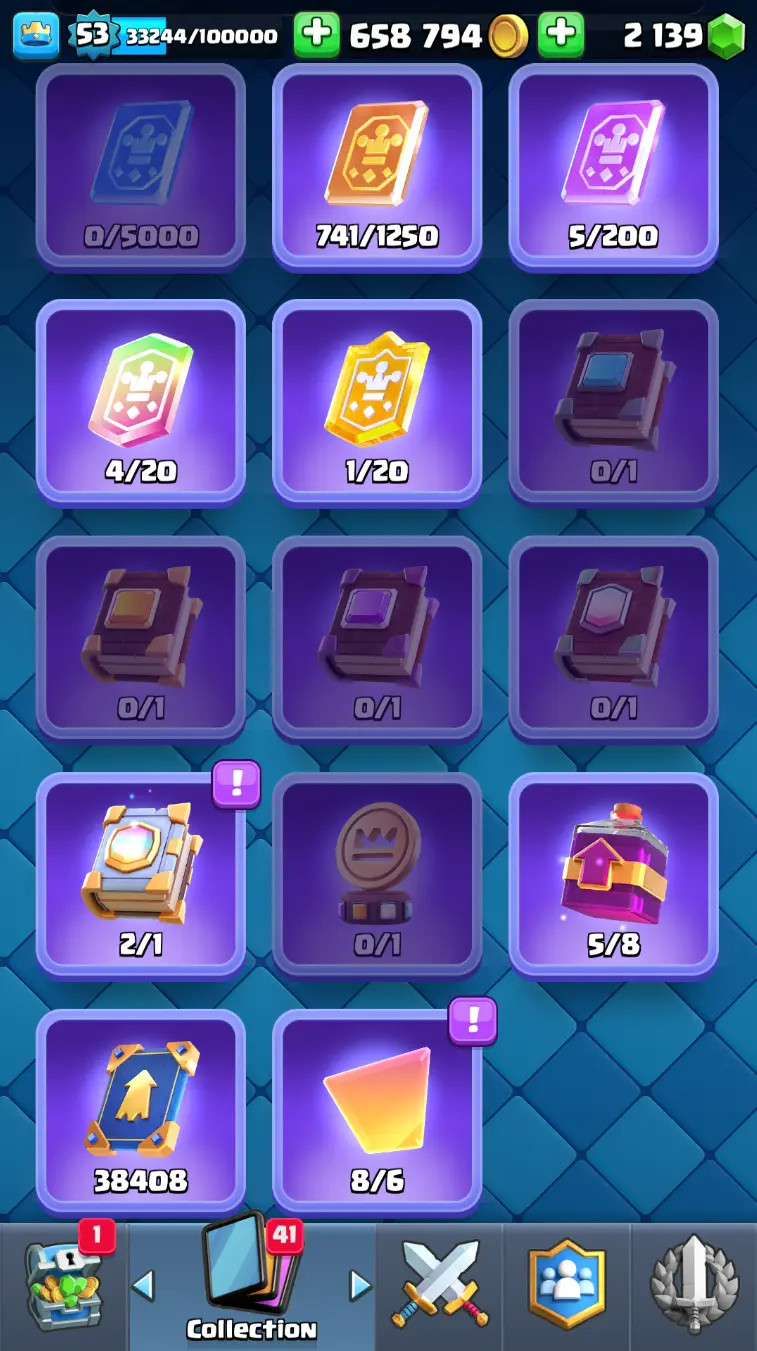Open the elite wild card tile 38408
757x1351 pixels.
click(141, 1110)
